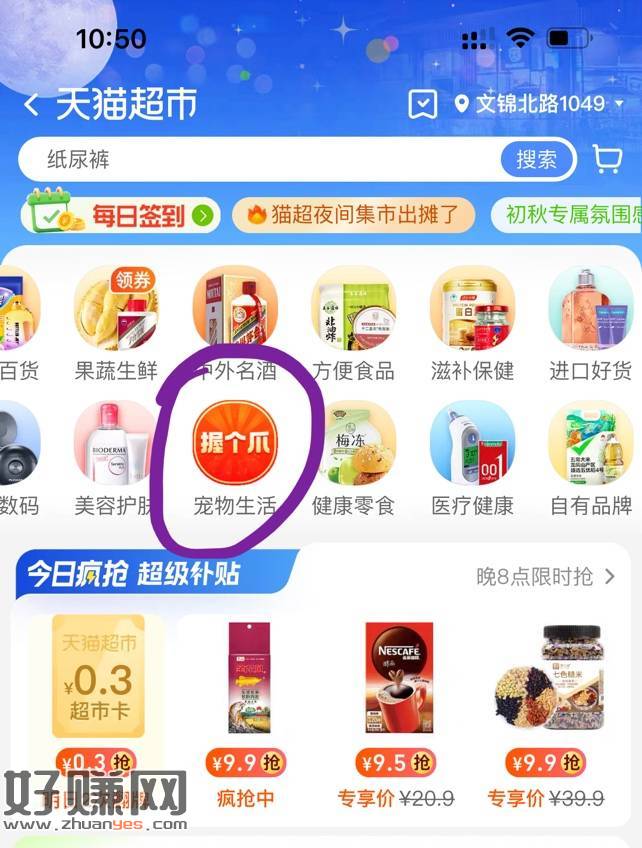Open 晚8点限时抢 flash sale link
Viewport: 642px width, 848px height.
click(x=545, y=577)
